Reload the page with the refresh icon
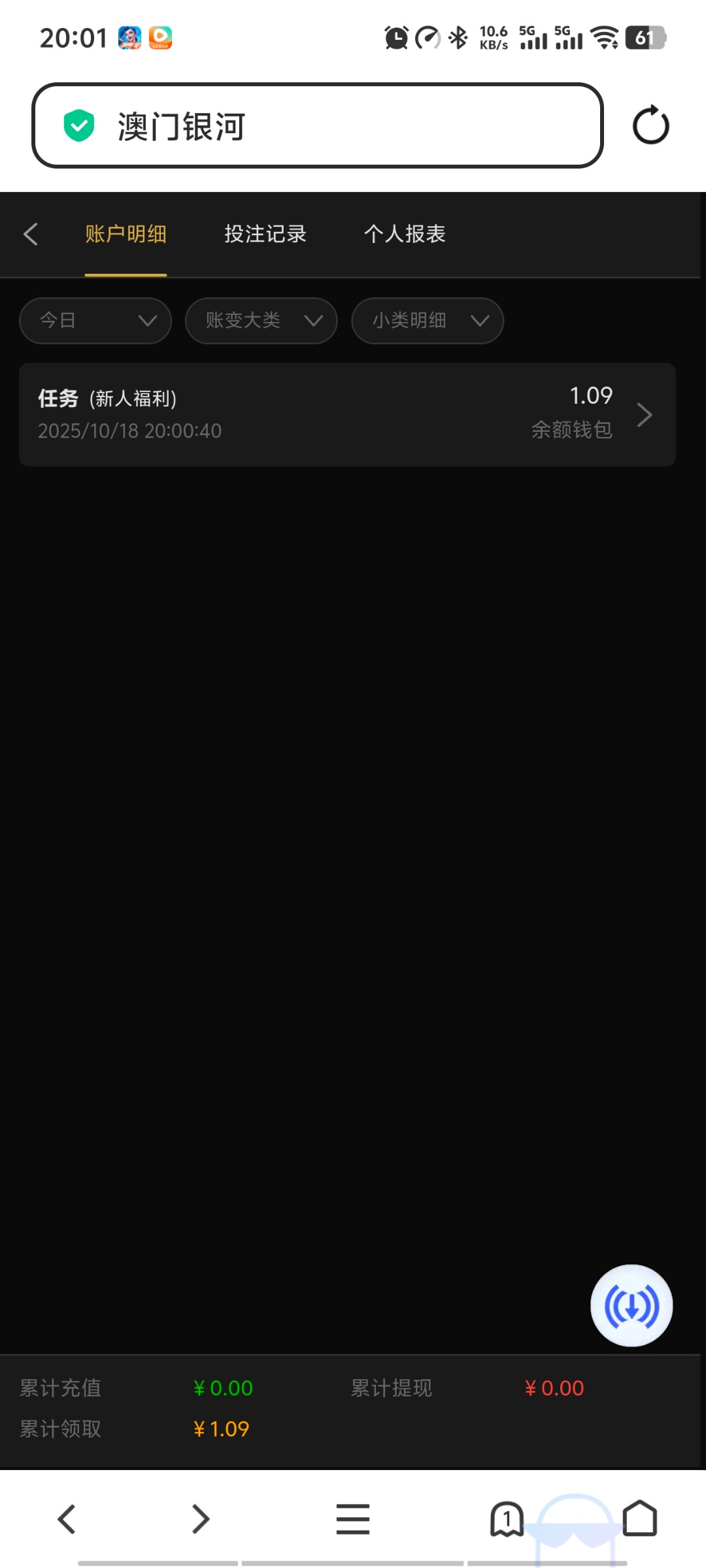The height and width of the screenshot is (1568, 706). [x=650, y=125]
